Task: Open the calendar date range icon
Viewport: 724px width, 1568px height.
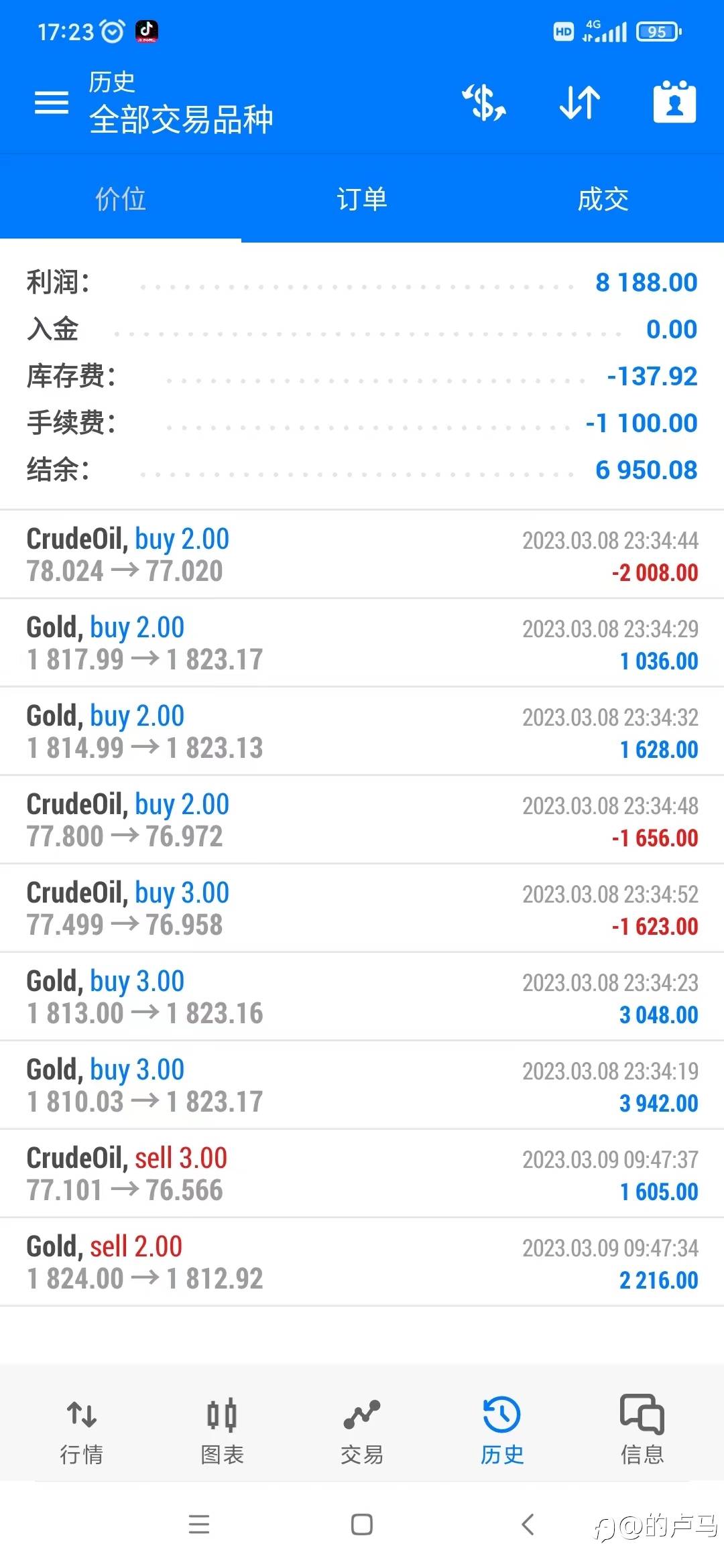Action: point(674,102)
